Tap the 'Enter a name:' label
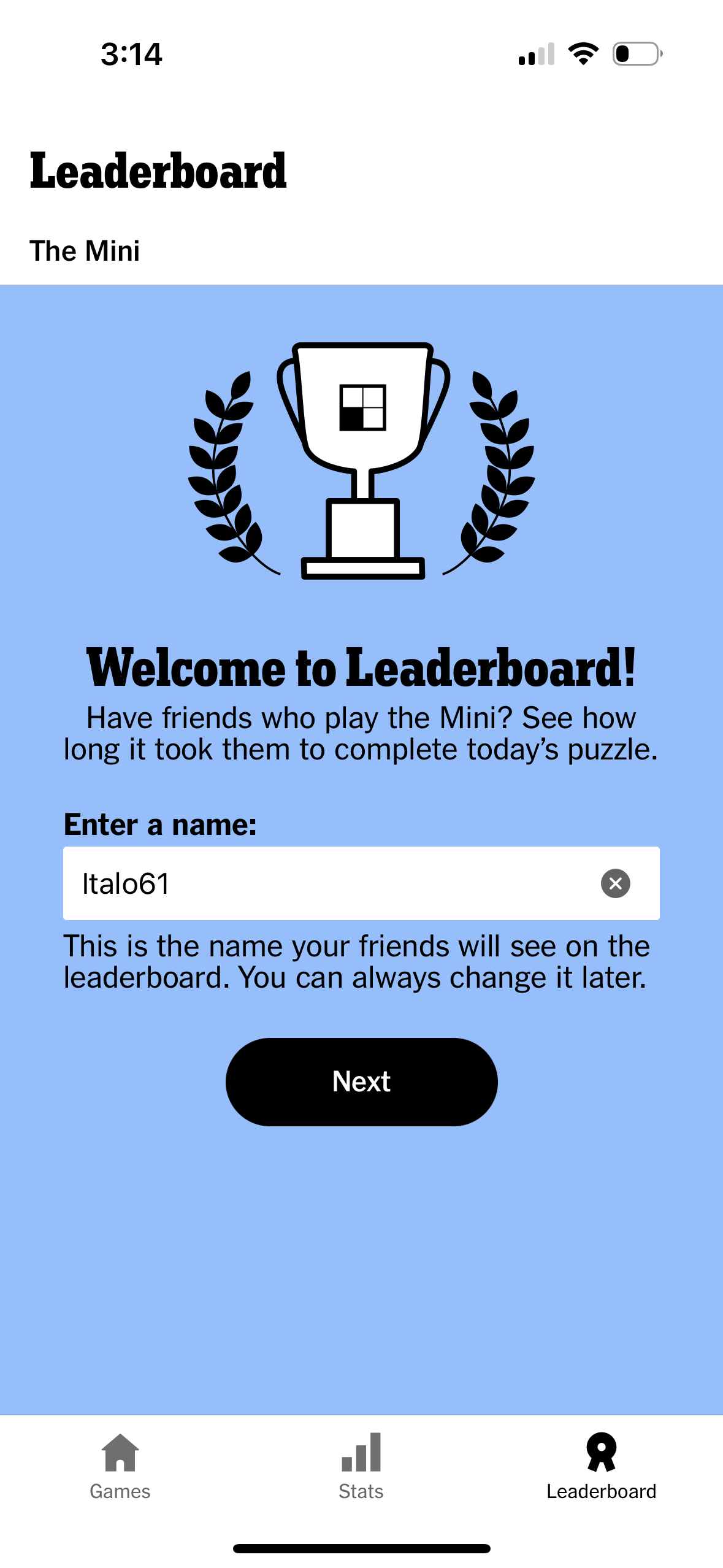Viewport: 723px width, 1568px height. click(x=161, y=825)
